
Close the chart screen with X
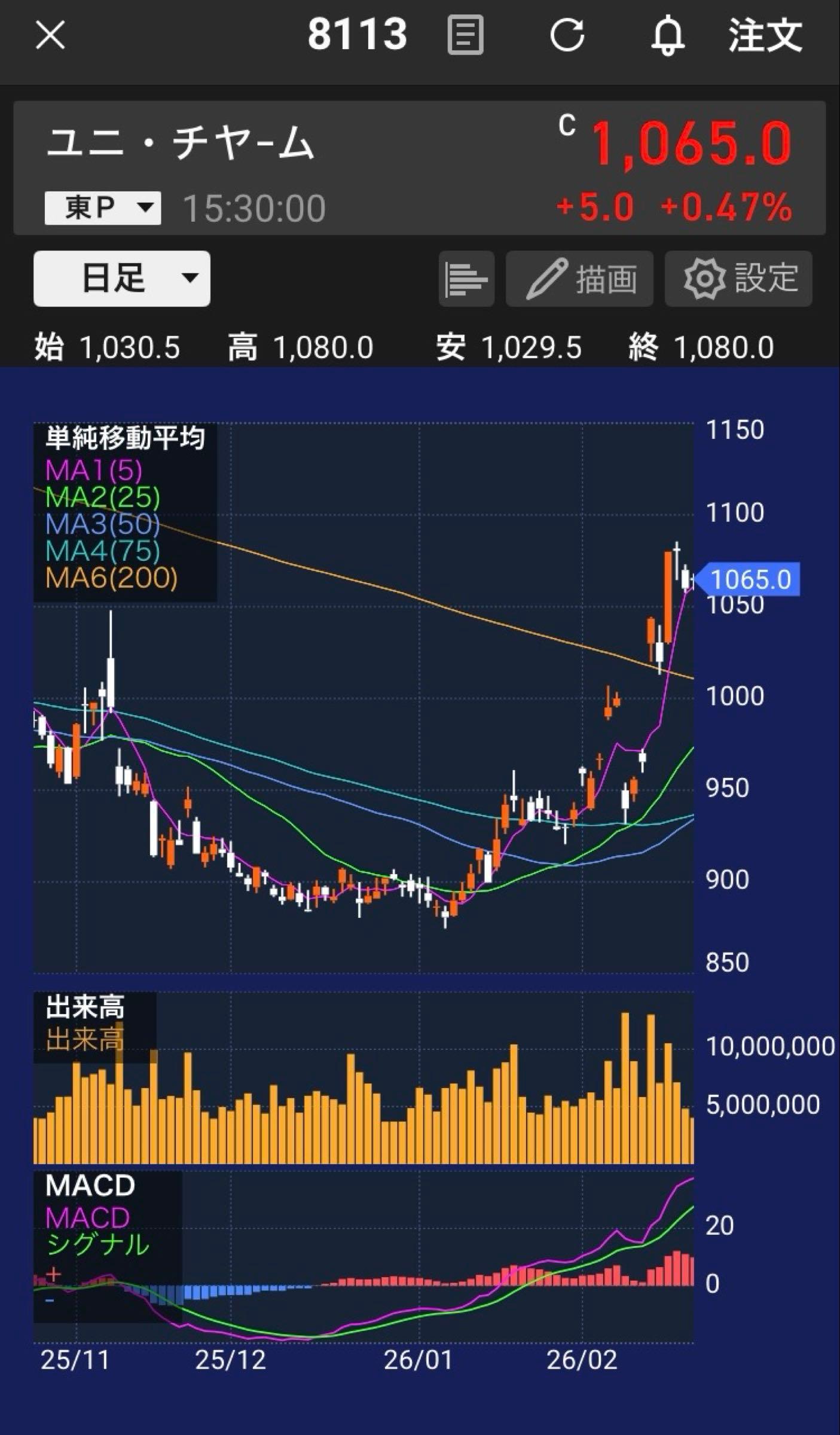pos(50,35)
